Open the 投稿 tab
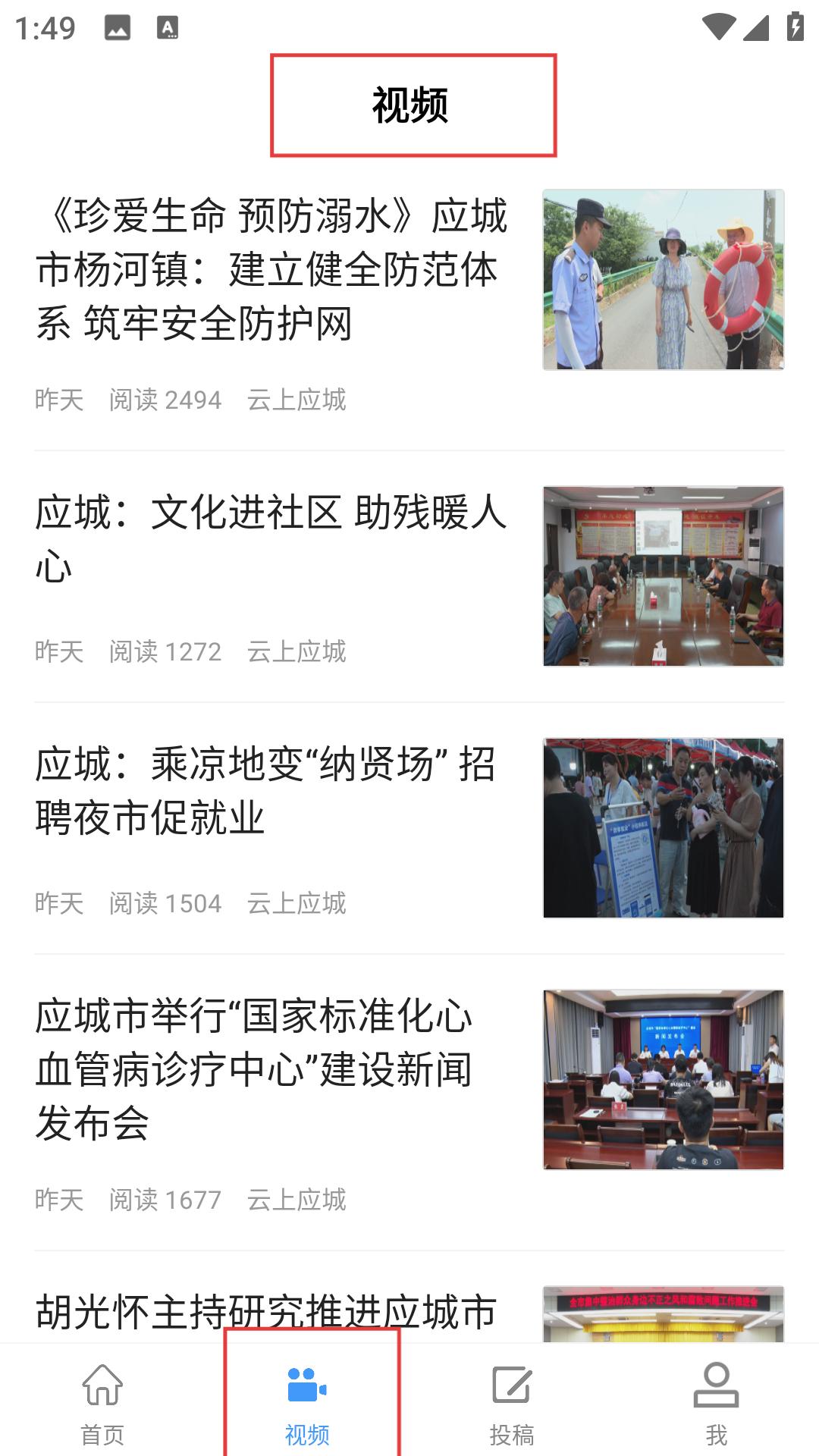The height and width of the screenshot is (1456, 819). pos(512,1403)
